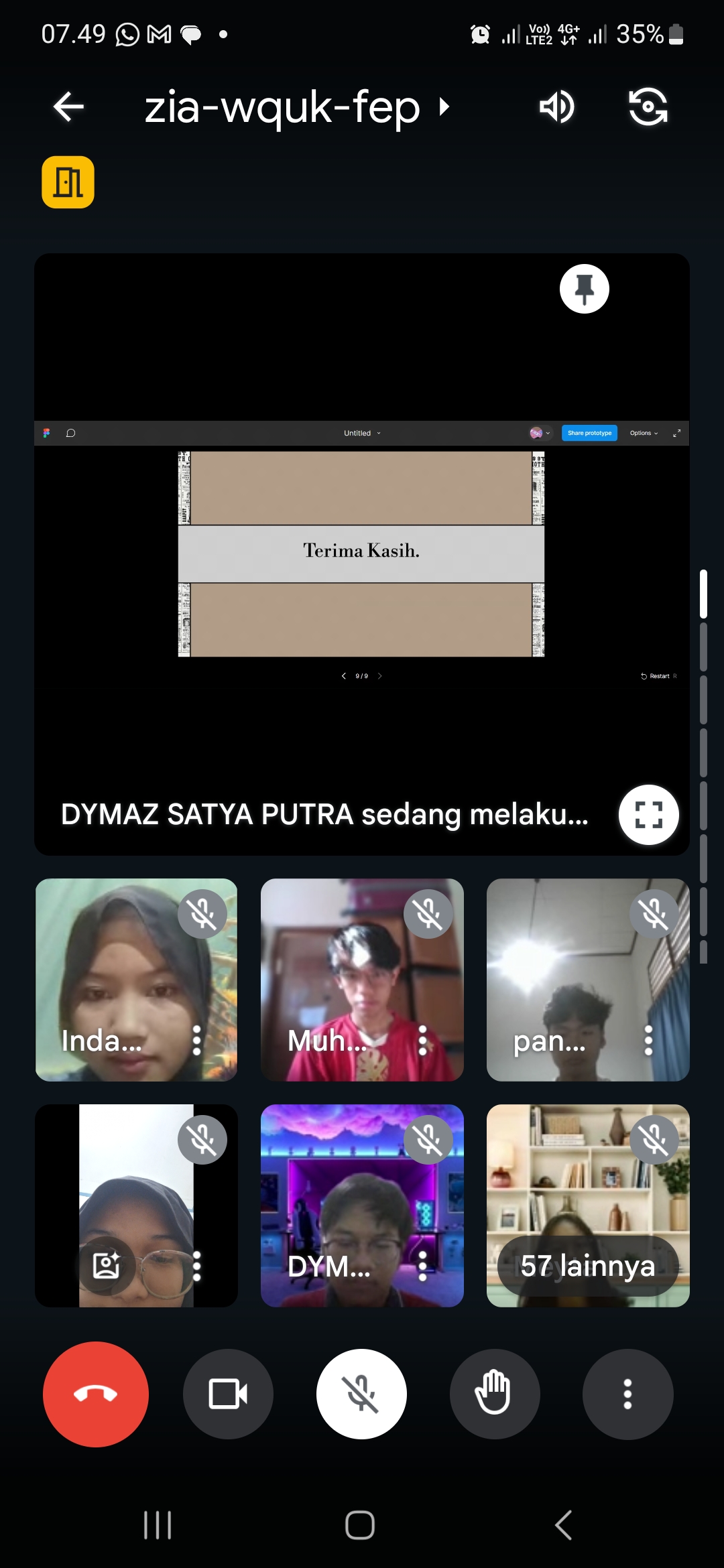Hang up the call
Image resolution: width=724 pixels, height=1568 pixels.
[x=96, y=1394]
